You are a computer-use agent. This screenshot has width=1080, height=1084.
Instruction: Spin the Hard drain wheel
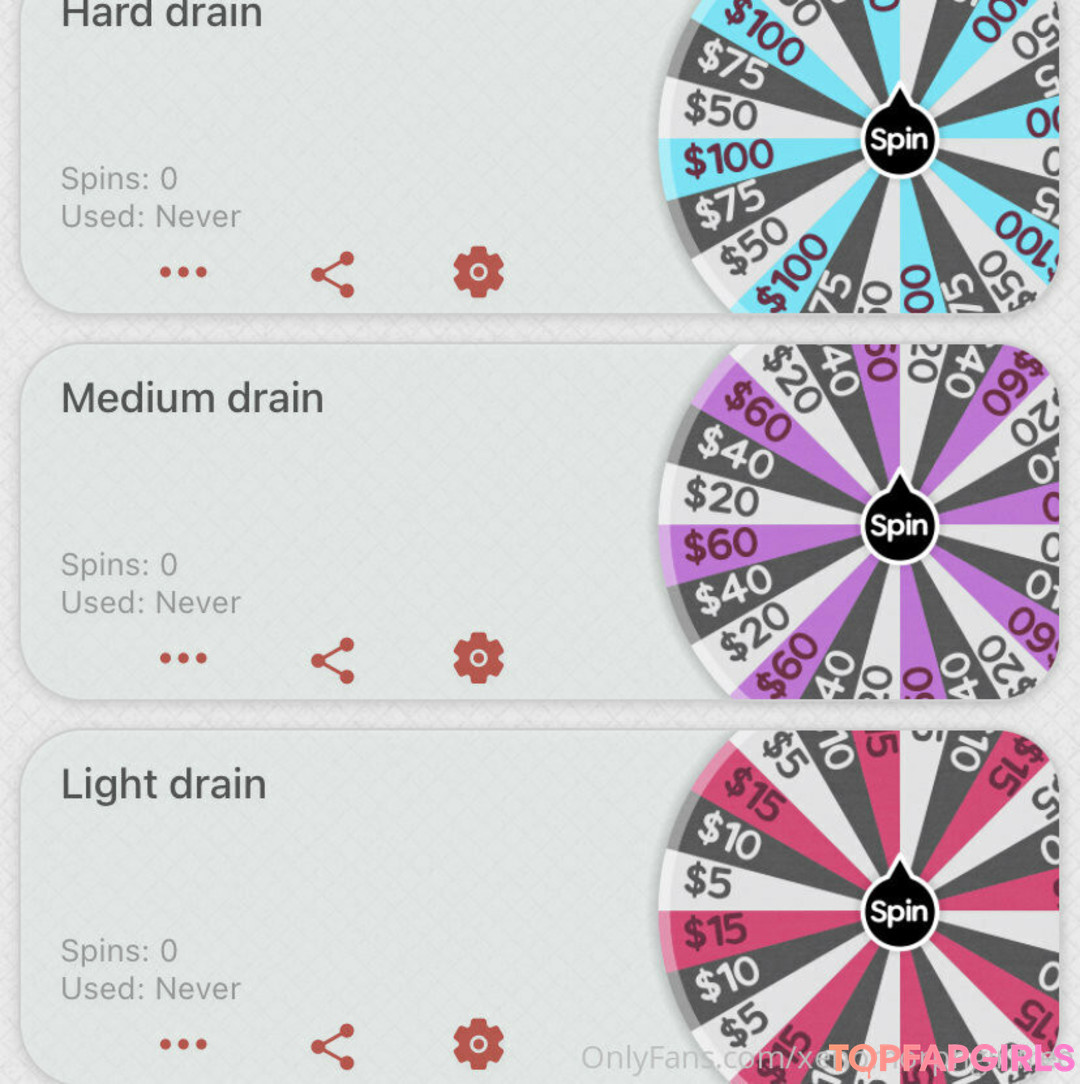click(x=899, y=140)
